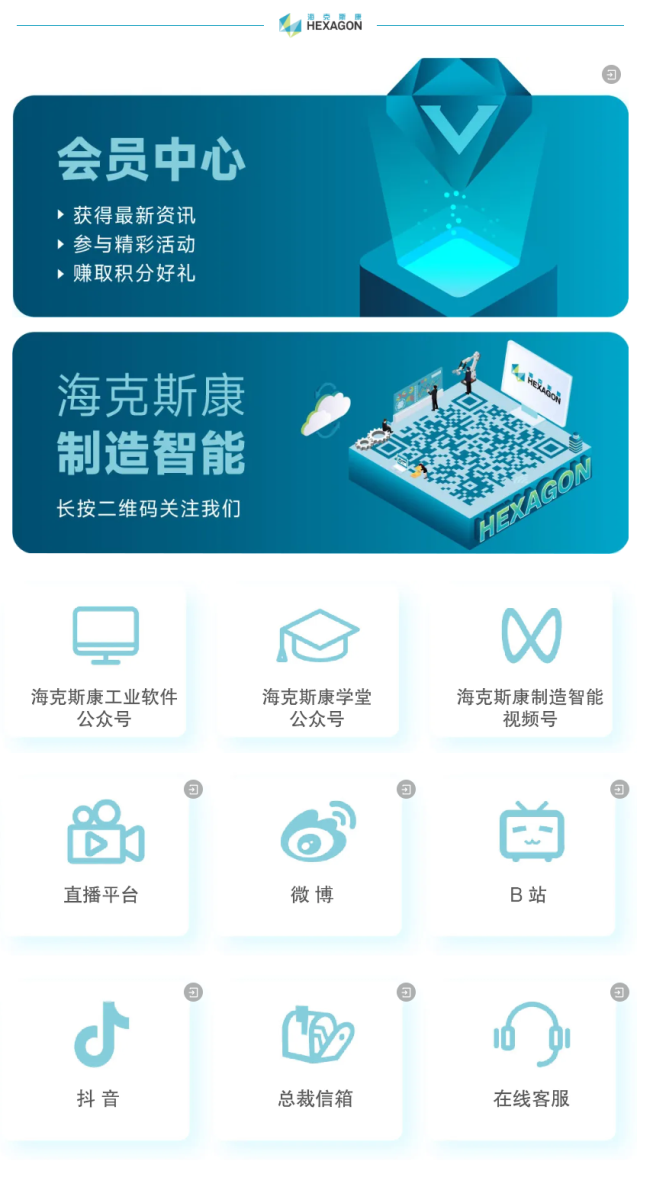Open the 海克斯康制造智能 QR code banner
This screenshot has height=1200, width=653.
click(320, 442)
